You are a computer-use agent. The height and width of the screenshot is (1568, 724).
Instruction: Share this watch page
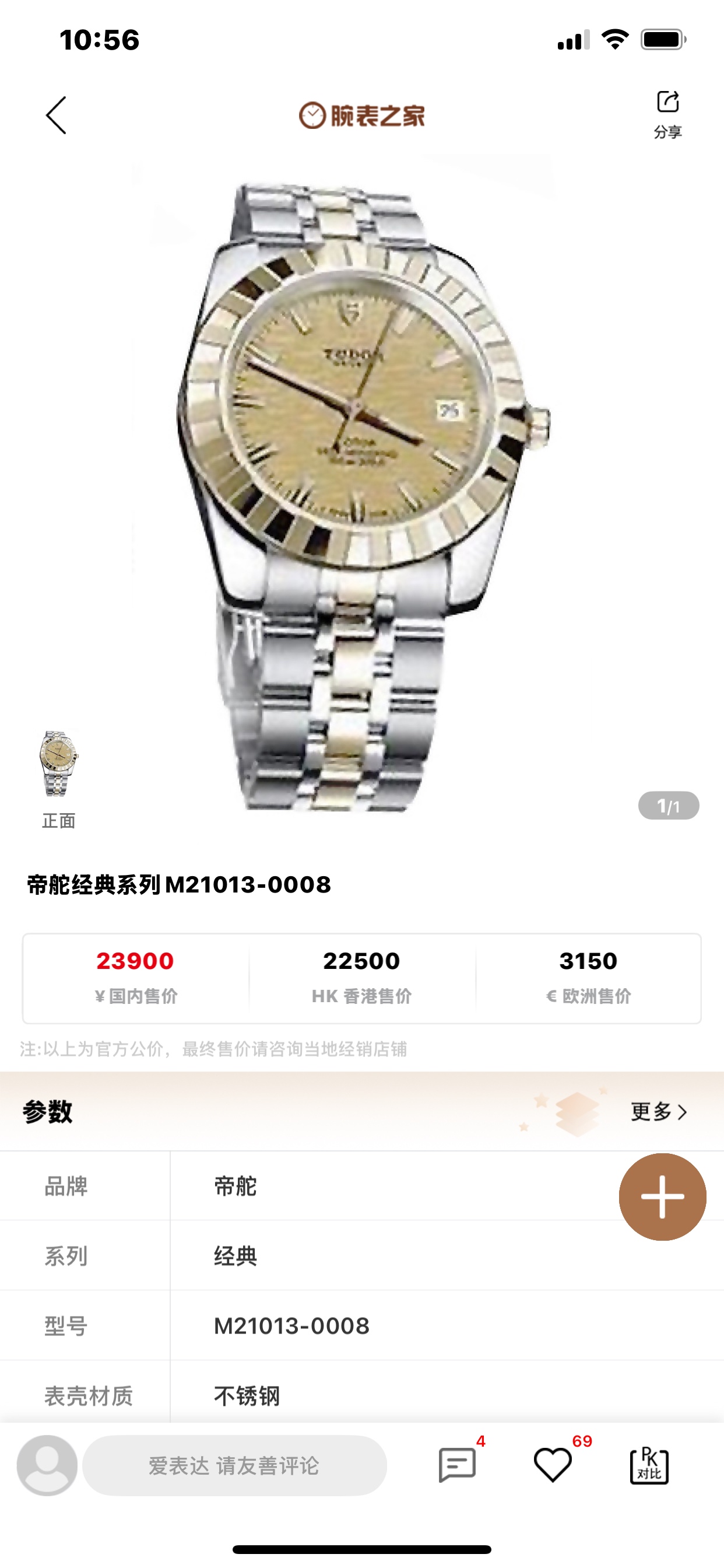click(x=667, y=113)
